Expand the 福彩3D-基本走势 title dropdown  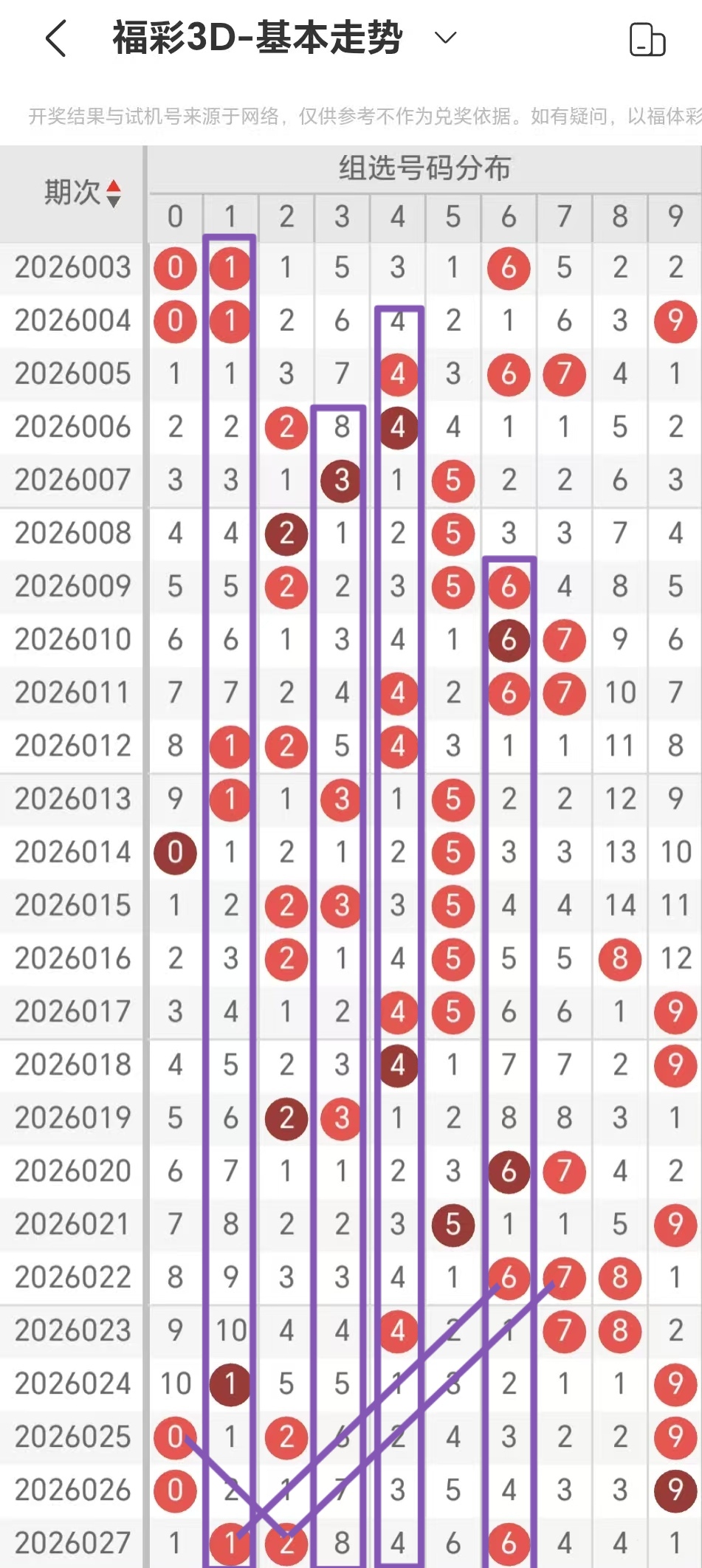(x=445, y=38)
